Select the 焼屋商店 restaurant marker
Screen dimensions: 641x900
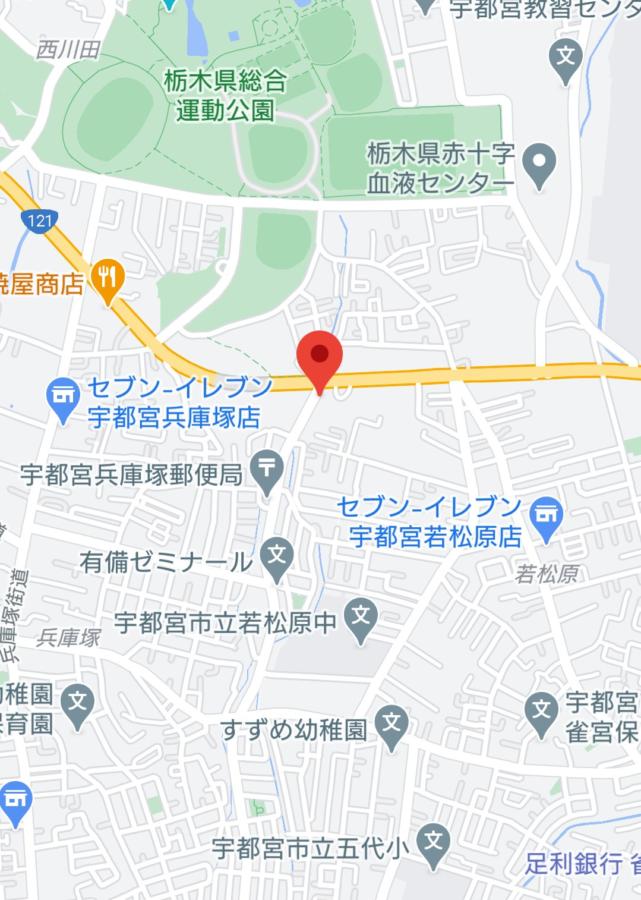point(108,275)
